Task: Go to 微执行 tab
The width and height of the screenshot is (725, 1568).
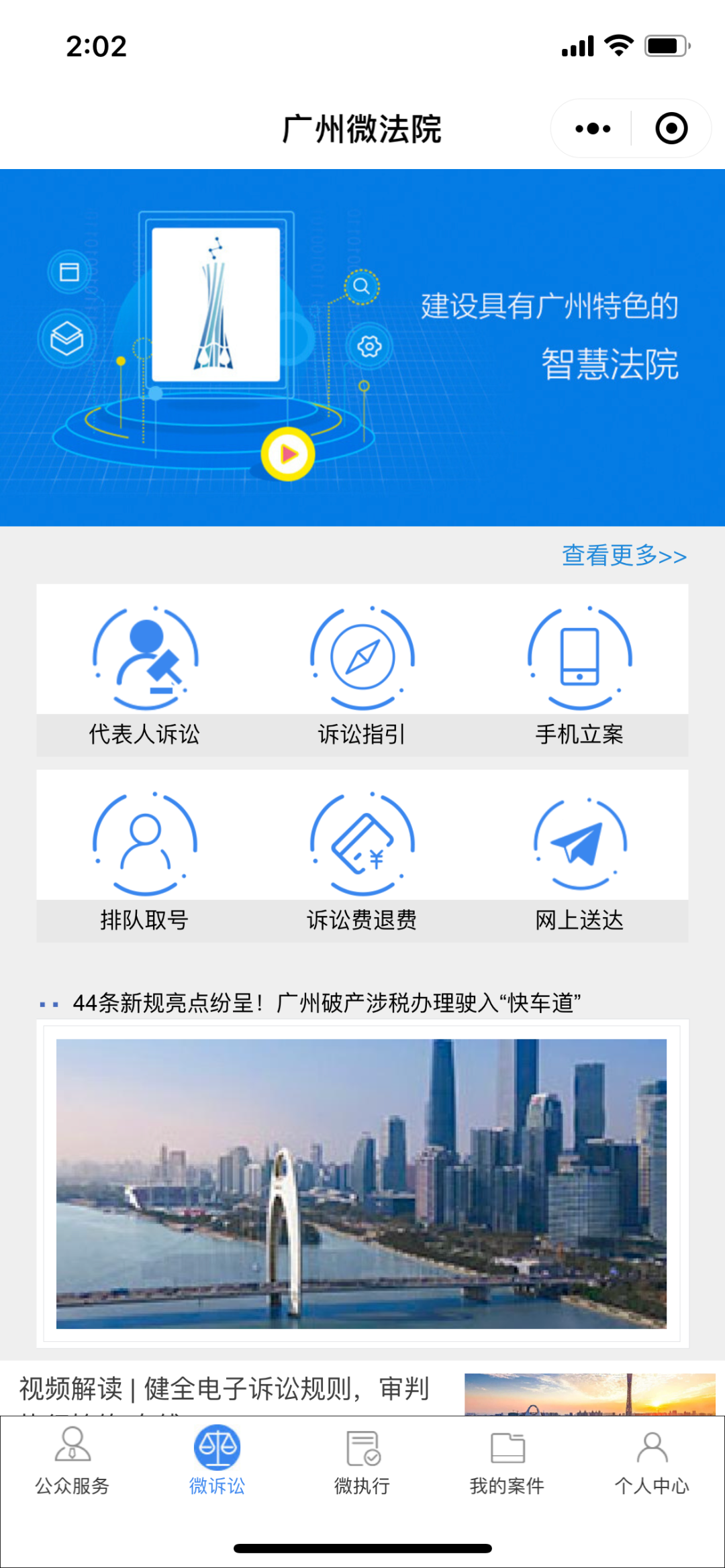Action: click(x=362, y=1463)
